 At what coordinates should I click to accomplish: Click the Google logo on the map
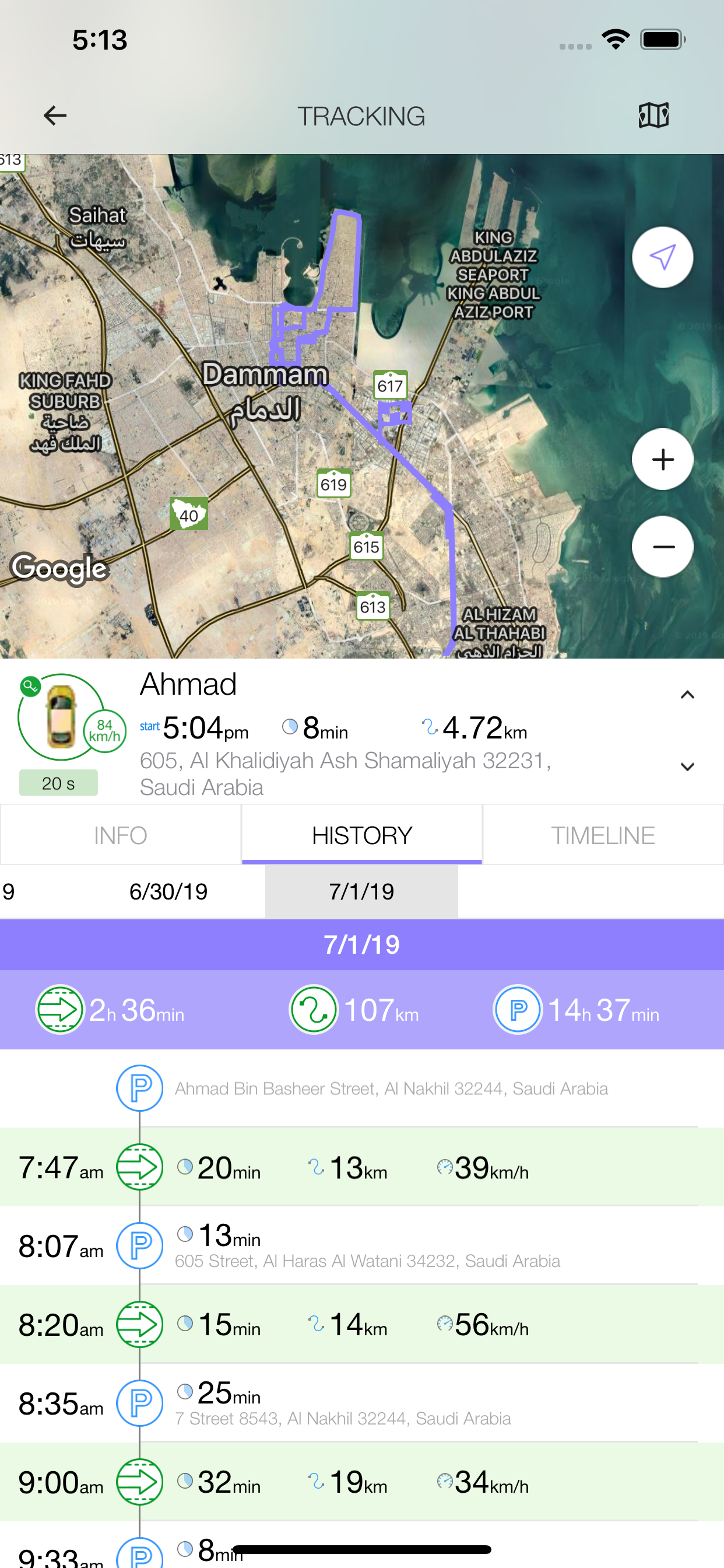(x=59, y=569)
